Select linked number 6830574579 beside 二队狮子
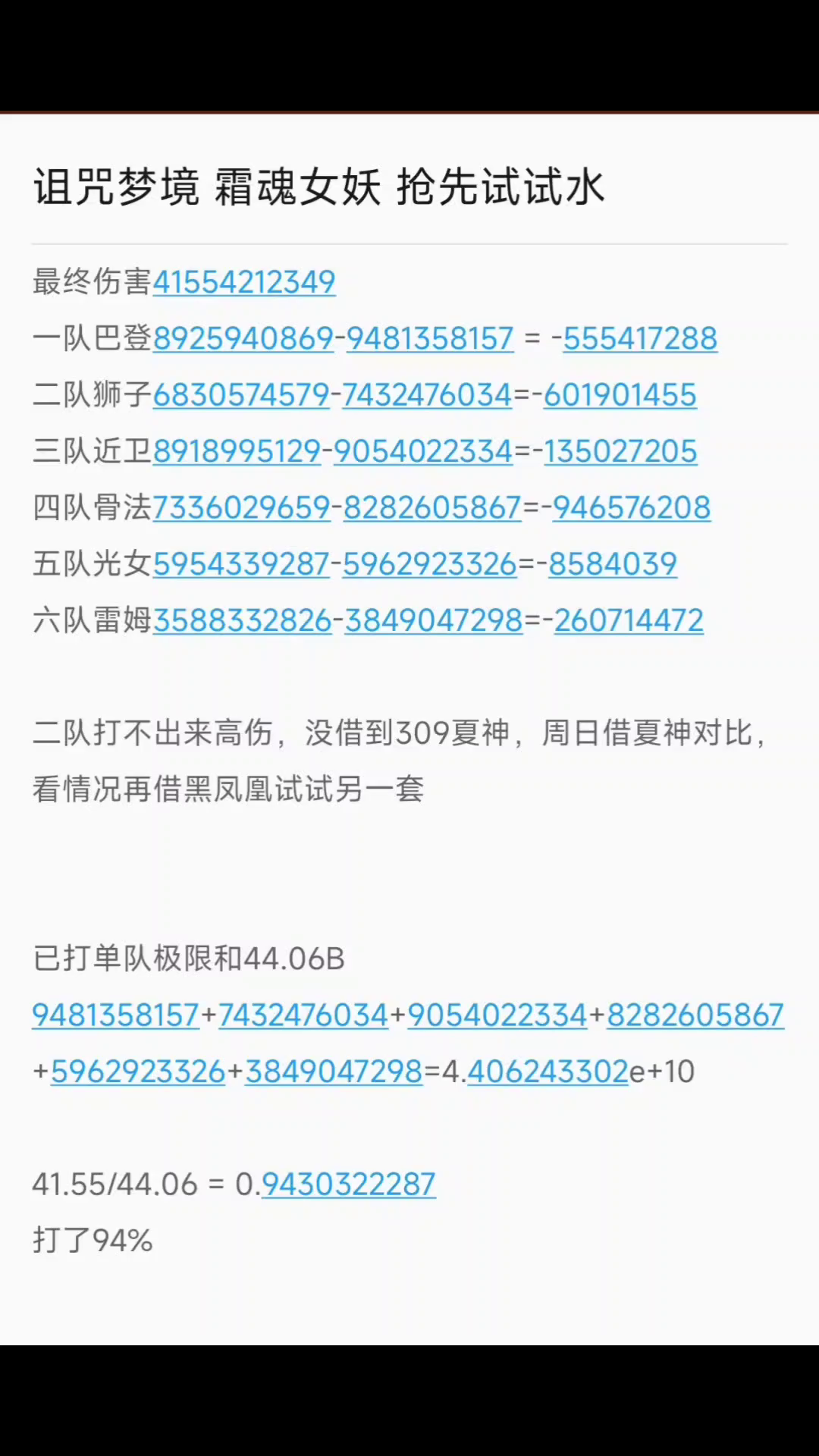The width and height of the screenshot is (819, 1456). click(x=241, y=395)
